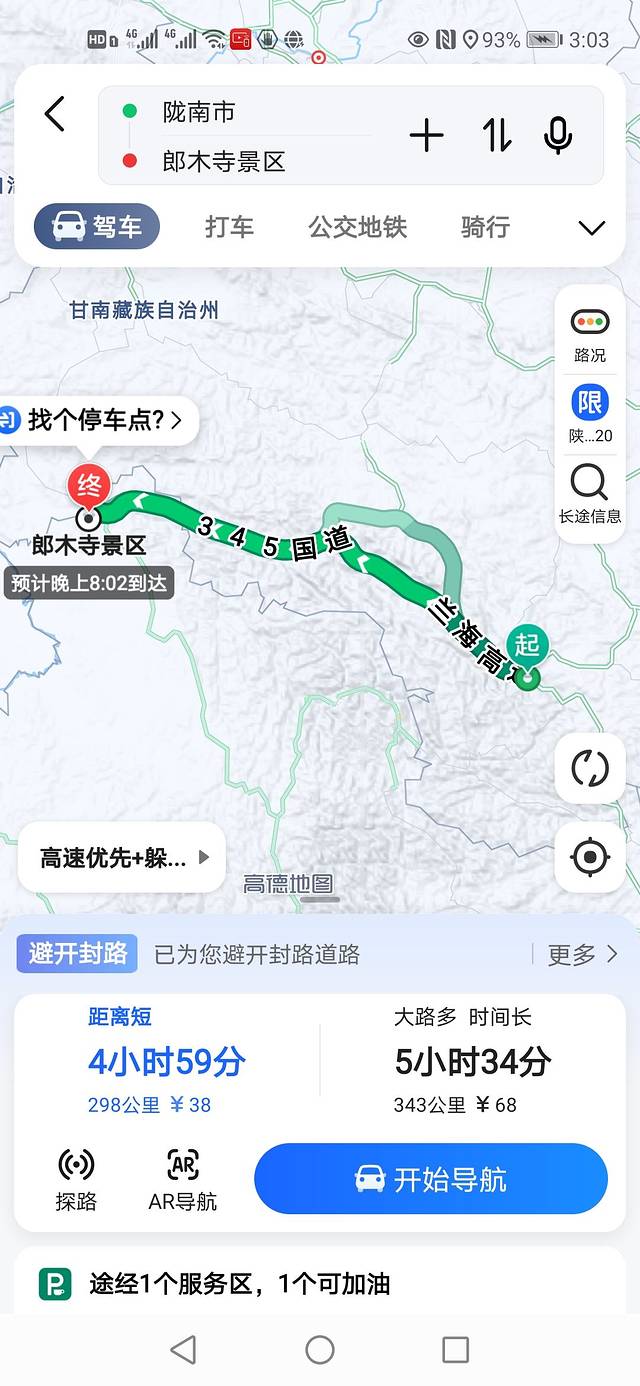The height and width of the screenshot is (1386, 640).
Task: Switch to the 打车 taxi tab
Action: pos(229,227)
